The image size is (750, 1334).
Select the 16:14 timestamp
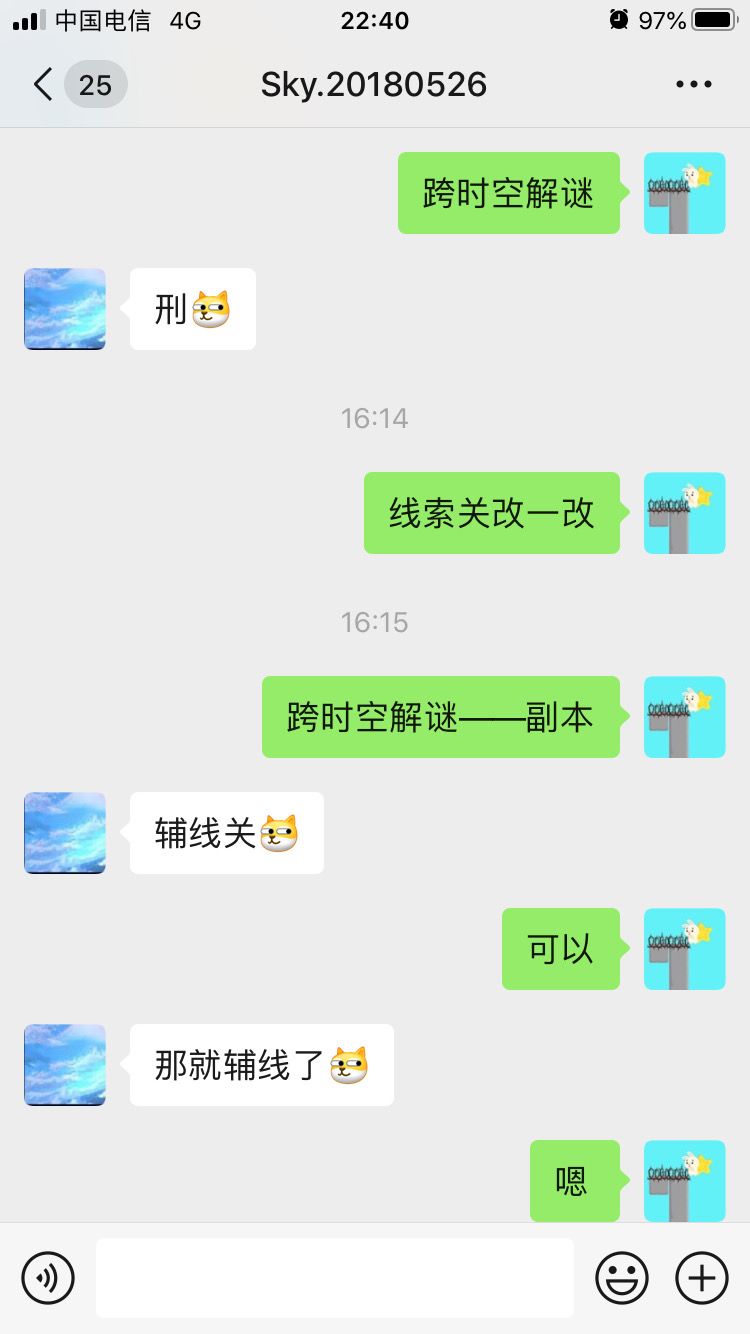(x=374, y=418)
